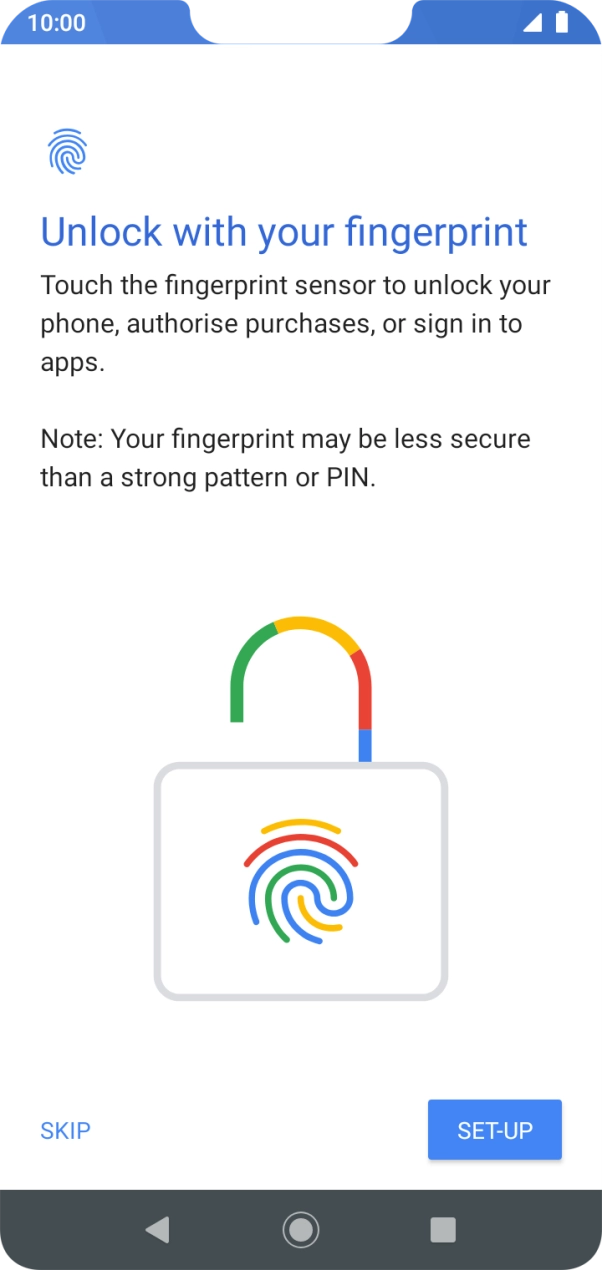This screenshot has height=1270, width=602.
Task: Go back using navigation bar
Action: coord(157,1229)
